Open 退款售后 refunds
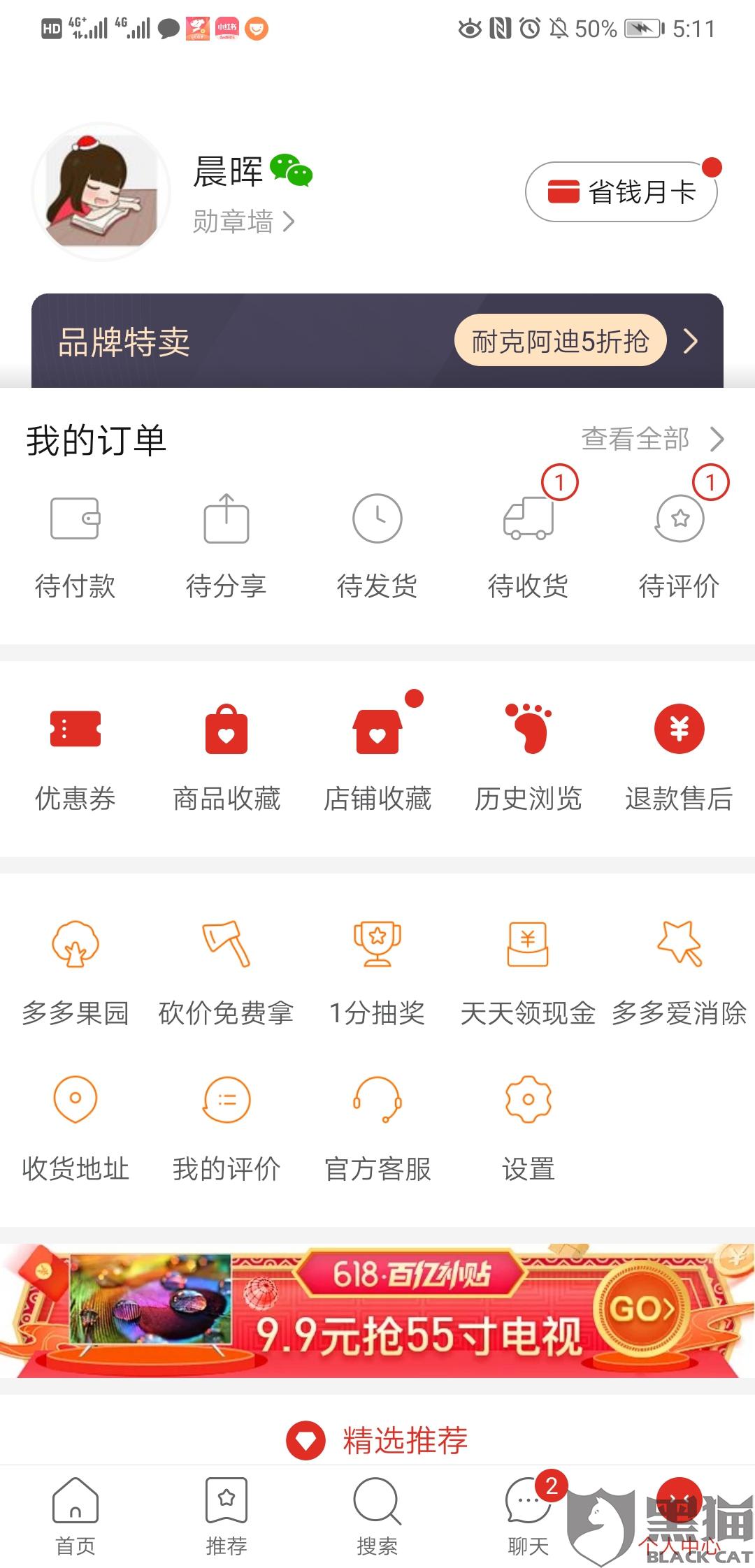 tap(679, 758)
